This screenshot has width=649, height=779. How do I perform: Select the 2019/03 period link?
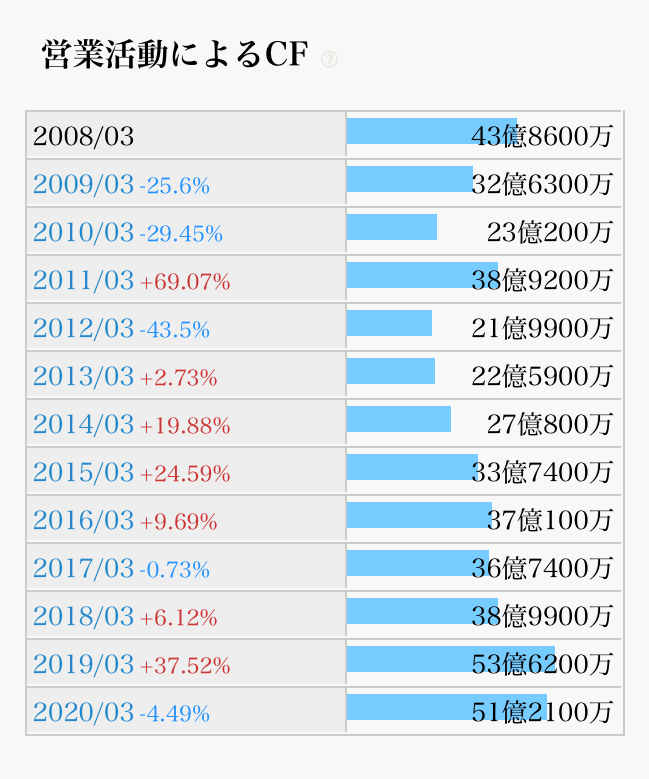(x=83, y=665)
